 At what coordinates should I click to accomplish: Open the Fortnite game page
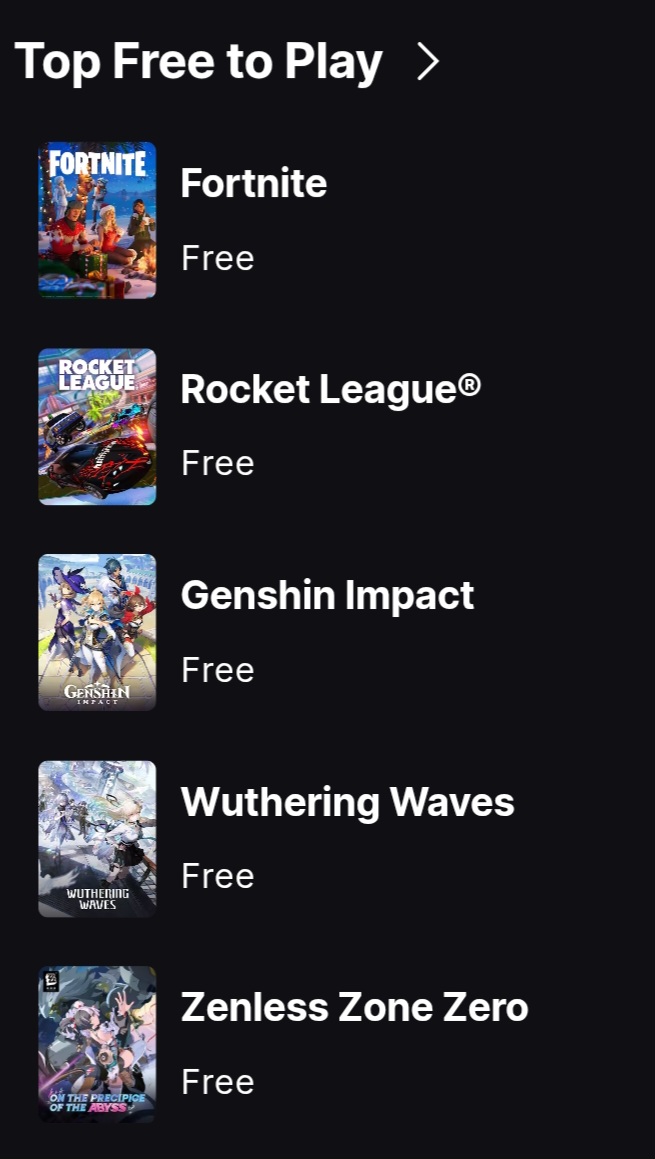pos(253,184)
